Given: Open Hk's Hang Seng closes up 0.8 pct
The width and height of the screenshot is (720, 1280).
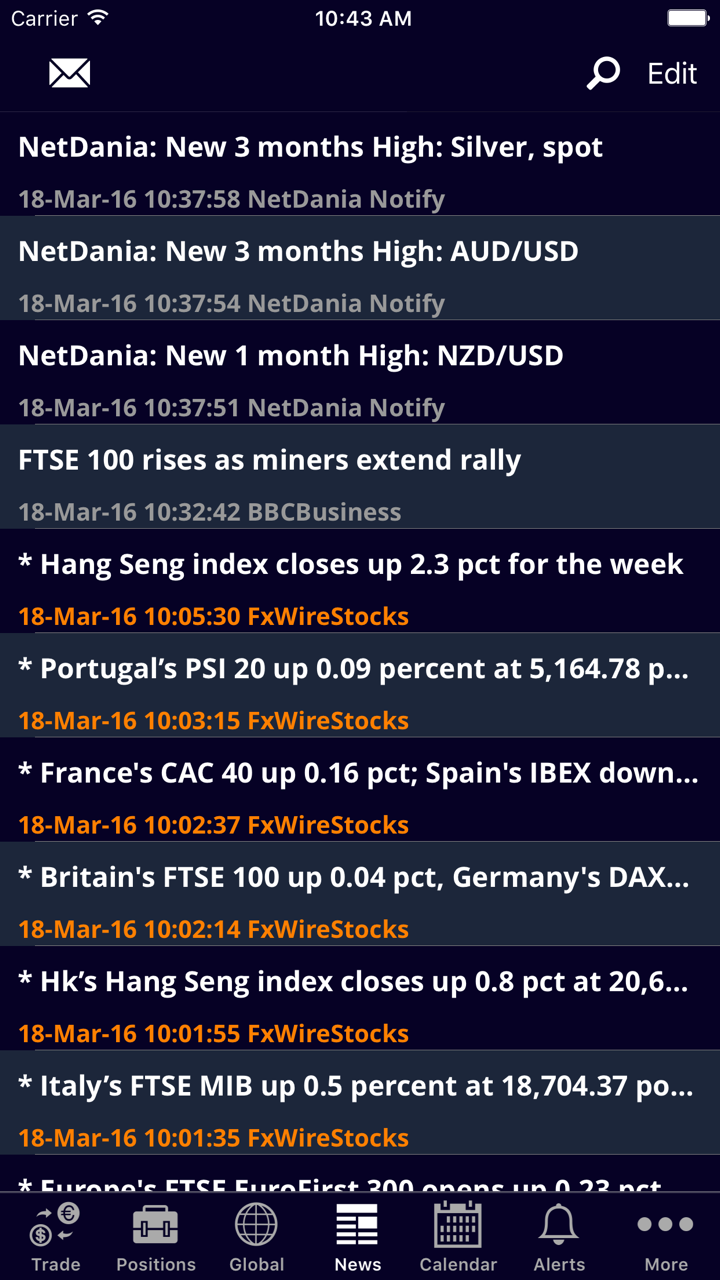Looking at the screenshot, I should pyautogui.click(x=360, y=998).
